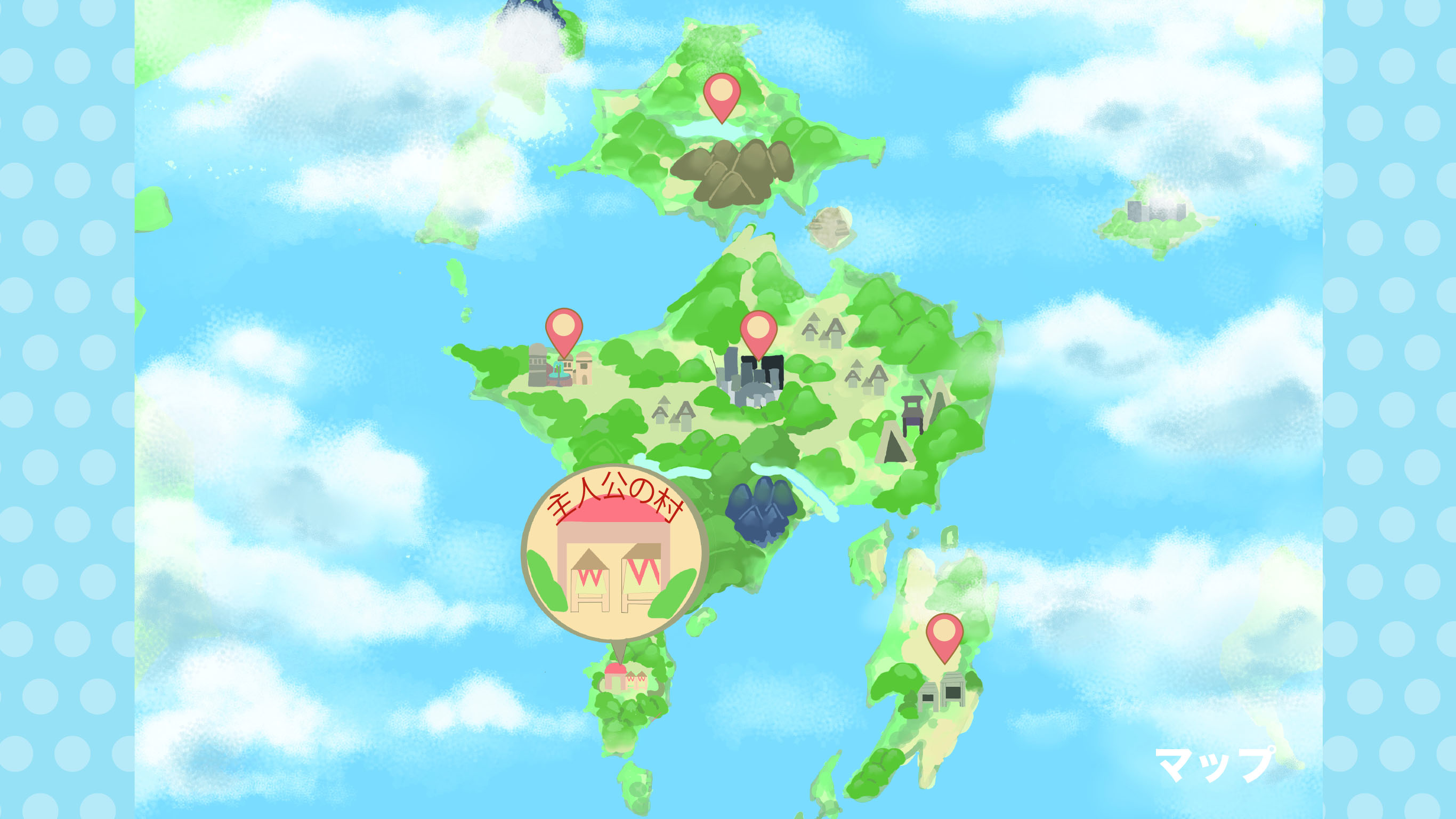Select the pin on the northern mountain island

point(722,94)
